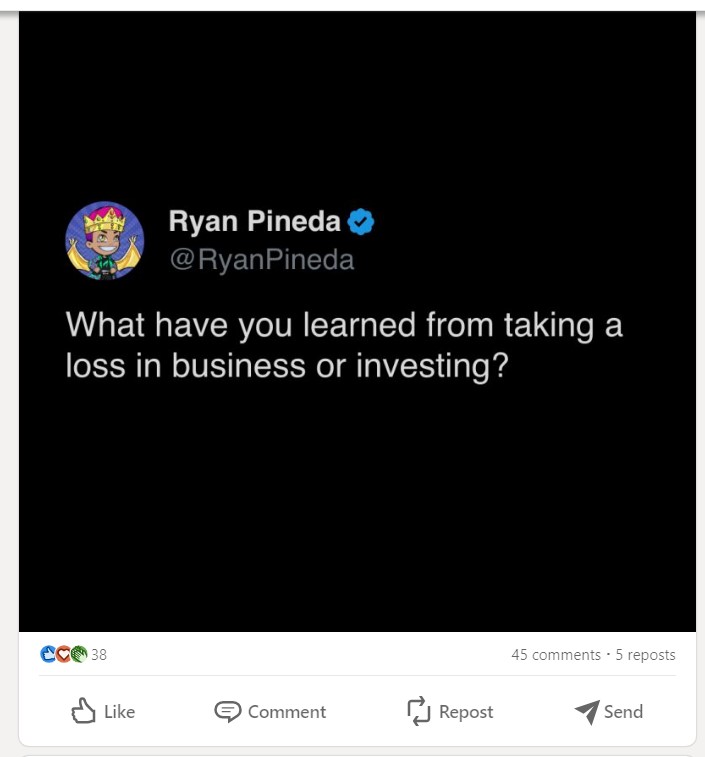The width and height of the screenshot is (705, 757).
Task: See the 38 reactions list
Action: 74,655
